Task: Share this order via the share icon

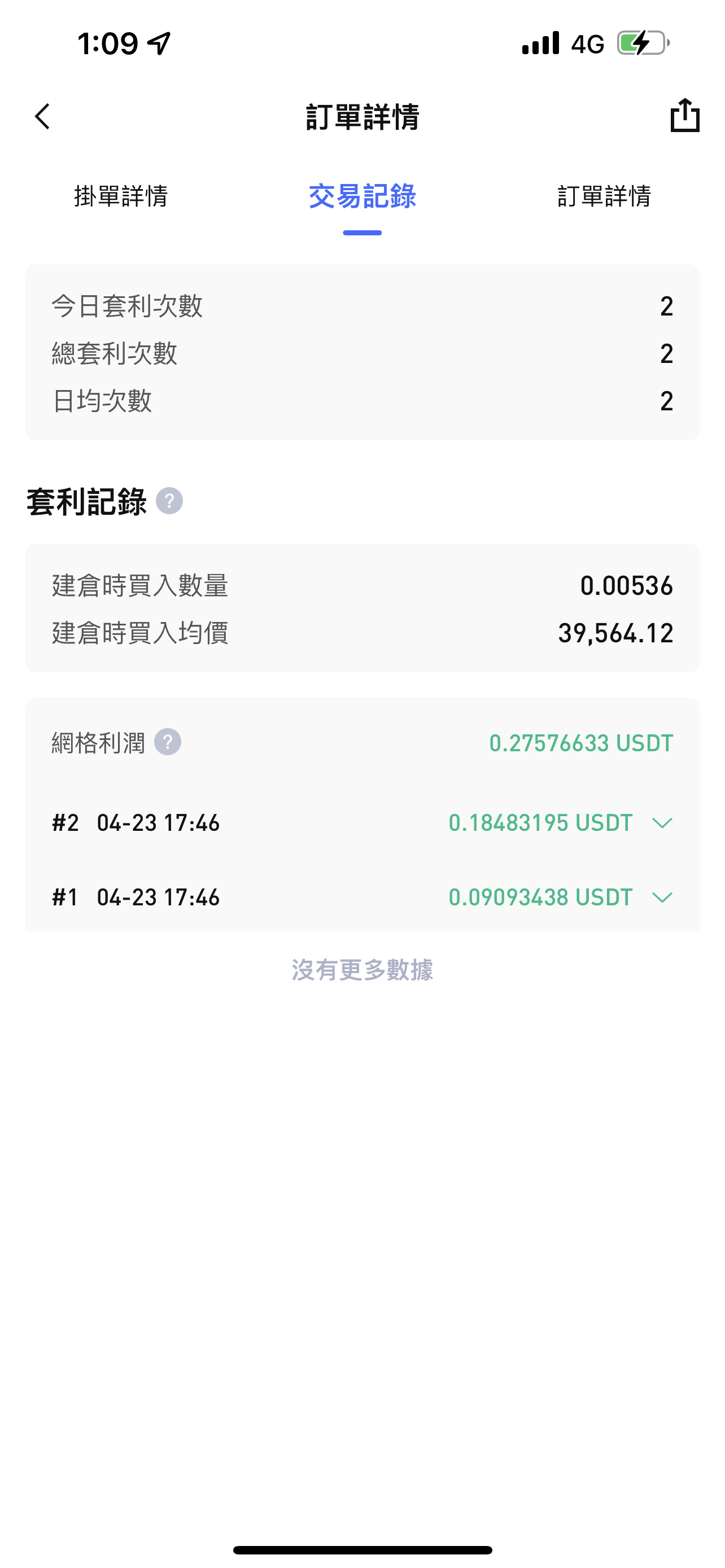Action: pos(685,115)
